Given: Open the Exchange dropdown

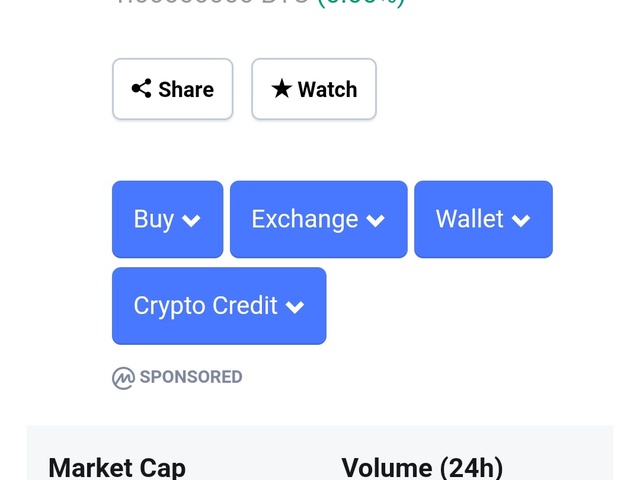Looking at the screenshot, I should point(319,219).
